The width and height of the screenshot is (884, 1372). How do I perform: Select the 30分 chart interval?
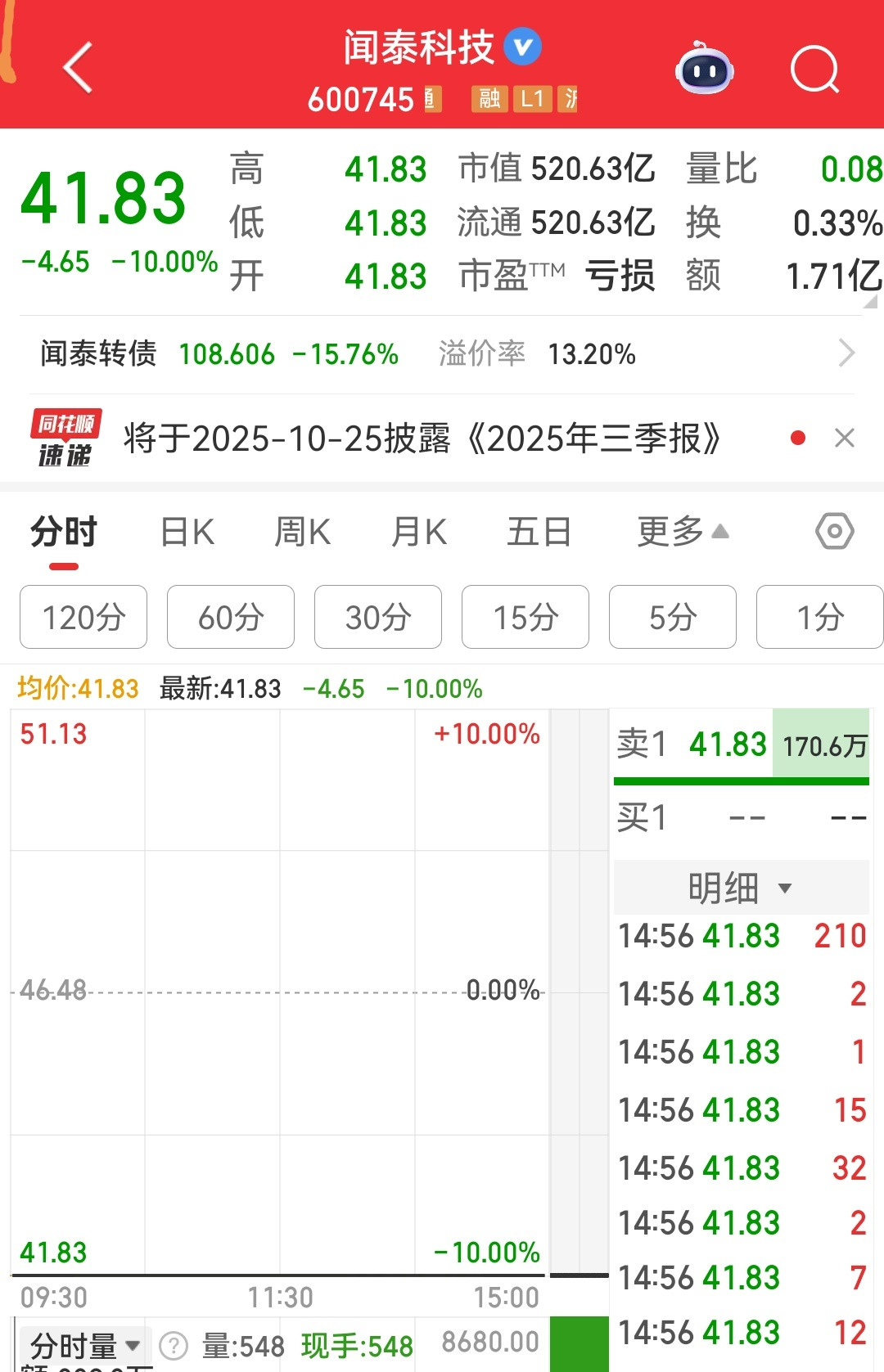pyautogui.click(x=378, y=617)
